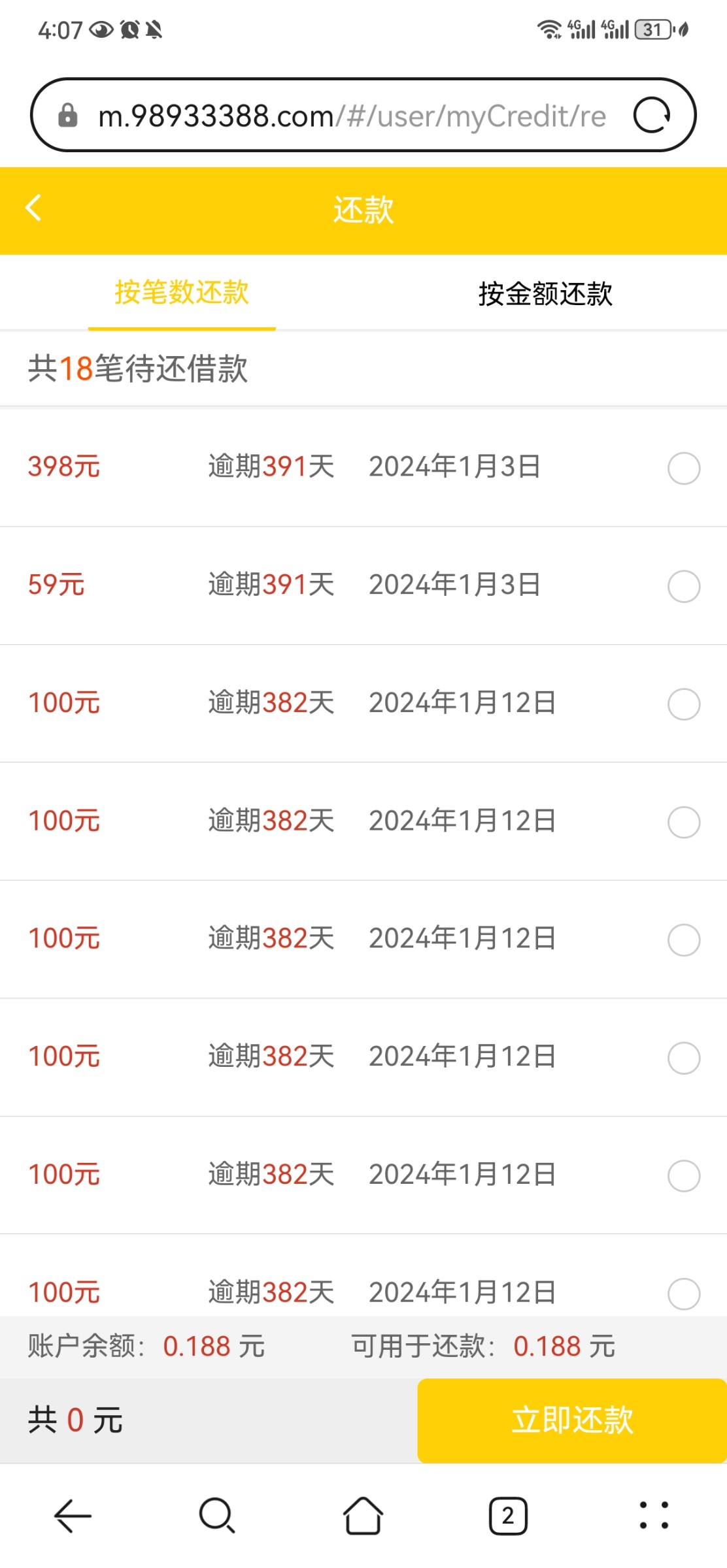Select the 398元 loan radio button

684,468
